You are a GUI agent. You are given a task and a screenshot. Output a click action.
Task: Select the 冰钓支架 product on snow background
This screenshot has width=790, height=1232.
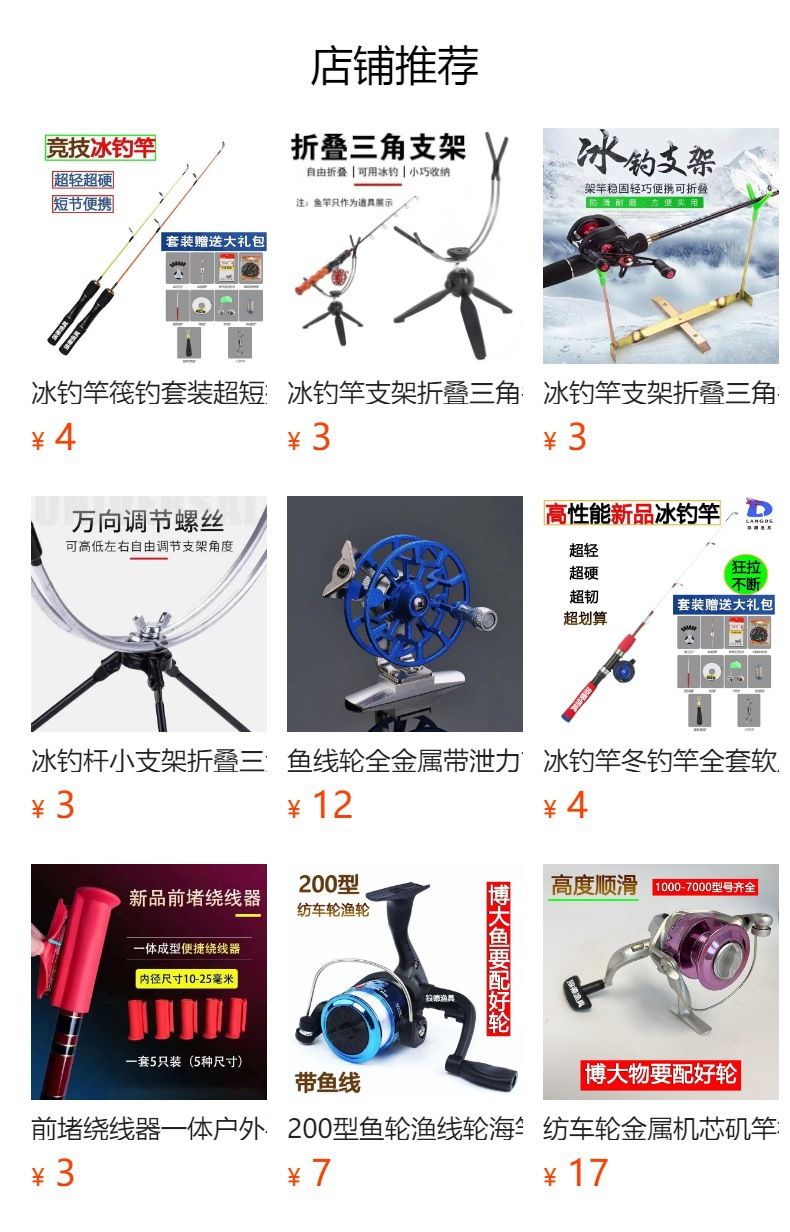click(x=661, y=246)
